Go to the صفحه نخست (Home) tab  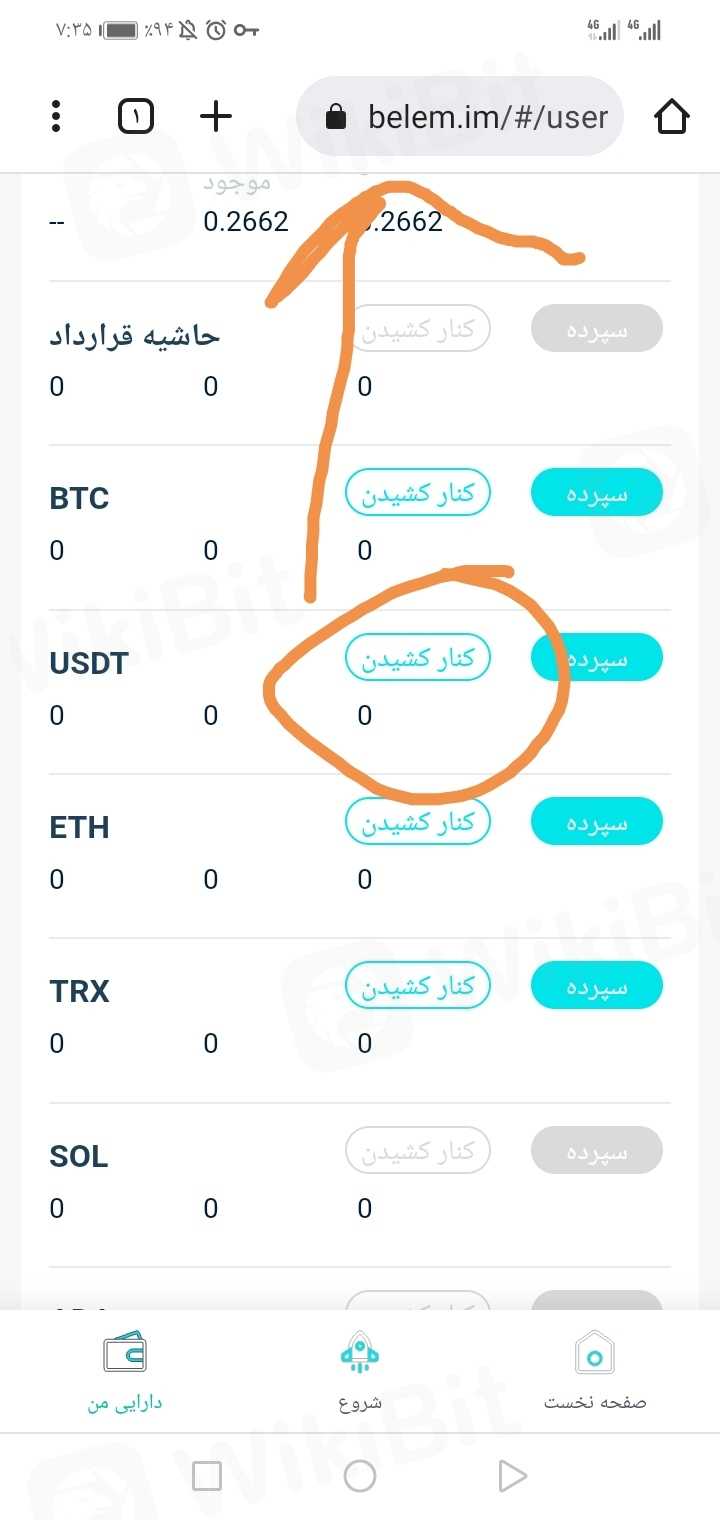tap(595, 1372)
